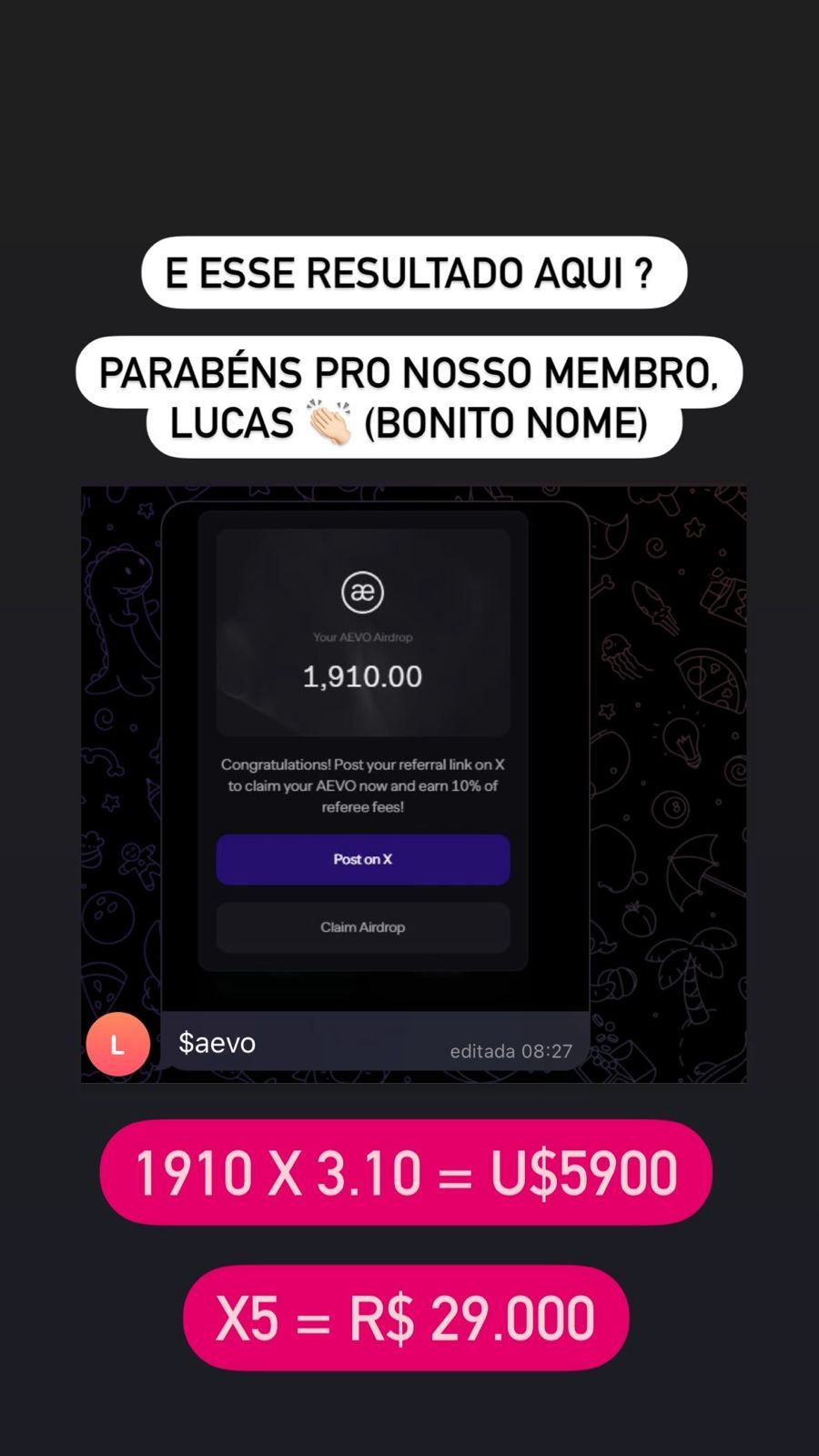819x1456 pixels.
Task: Click the '1,910.00' airdrop amount
Action: (362, 676)
